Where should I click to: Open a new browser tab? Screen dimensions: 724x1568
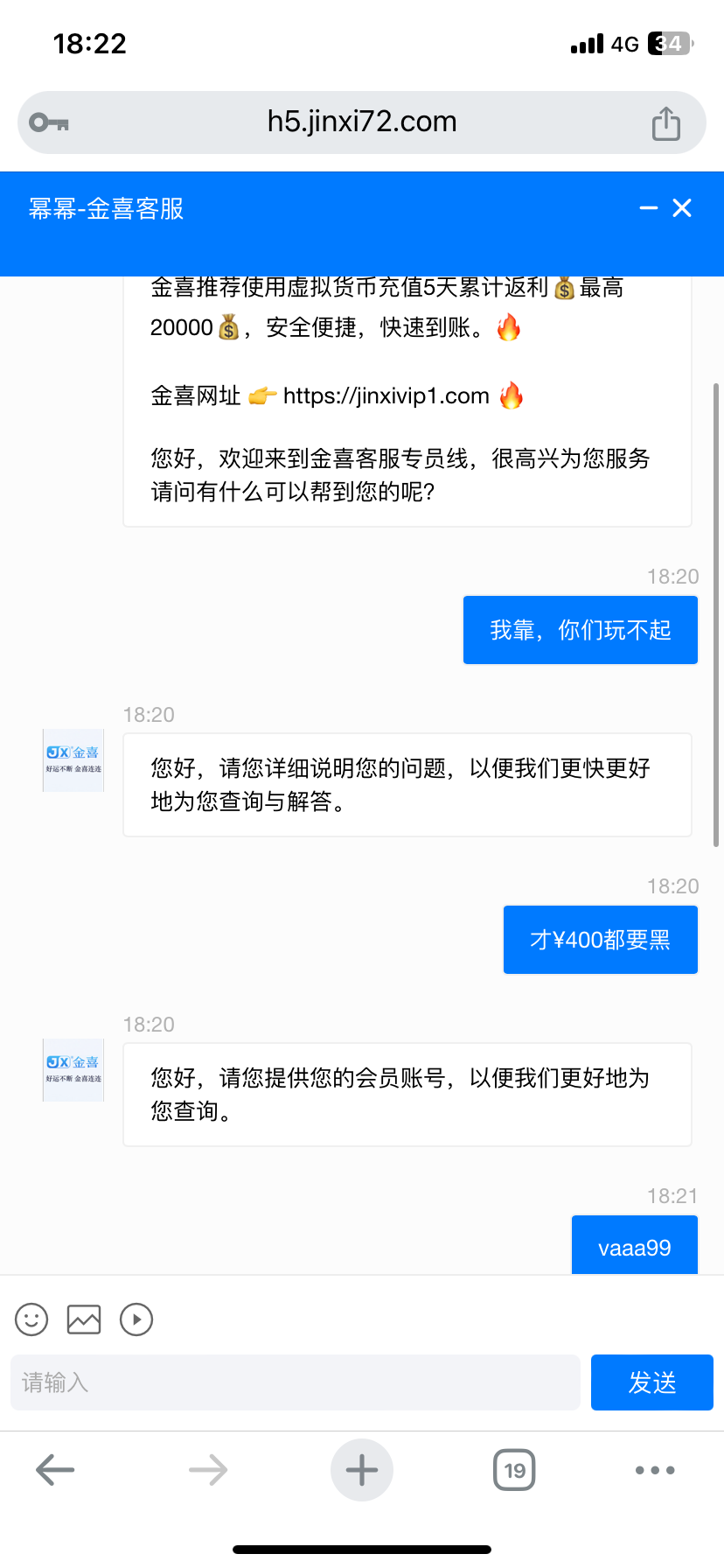click(x=362, y=1470)
